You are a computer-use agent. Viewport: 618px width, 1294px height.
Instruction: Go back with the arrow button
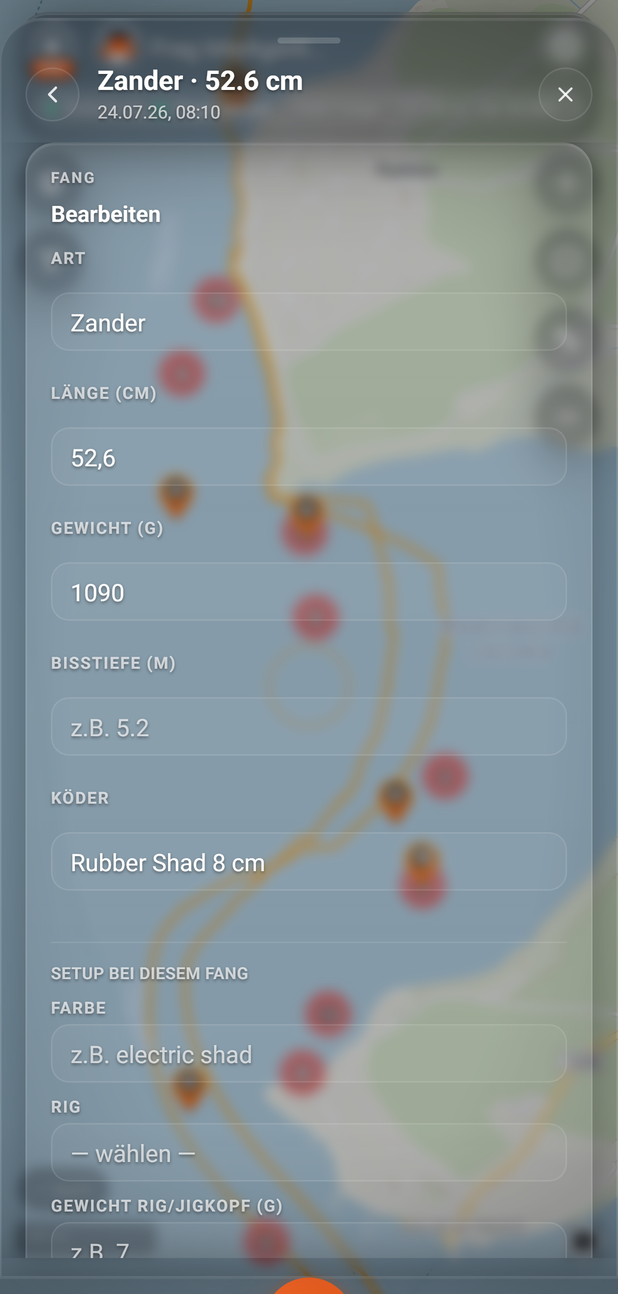(x=53, y=95)
